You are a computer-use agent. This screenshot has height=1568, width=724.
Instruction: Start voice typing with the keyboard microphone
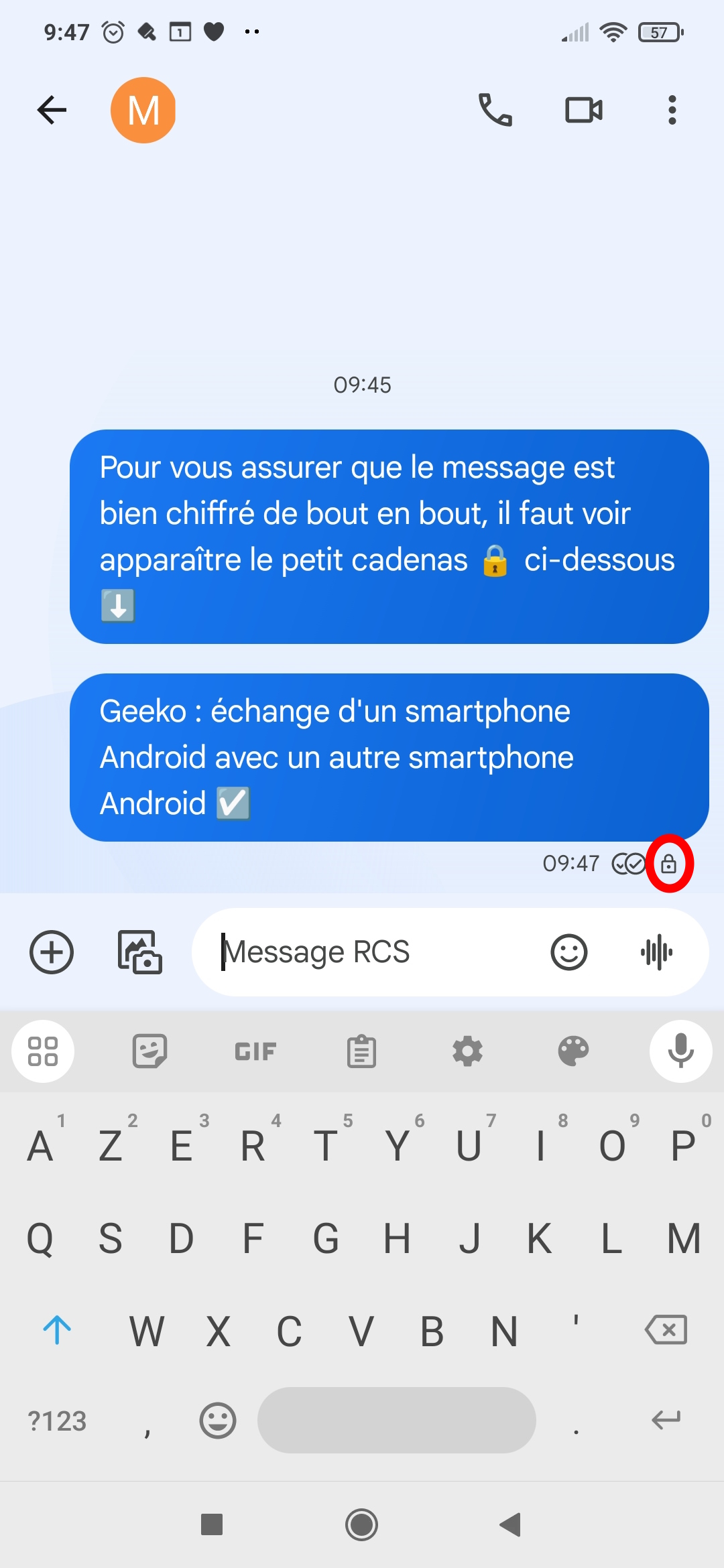tap(680, 1051)
